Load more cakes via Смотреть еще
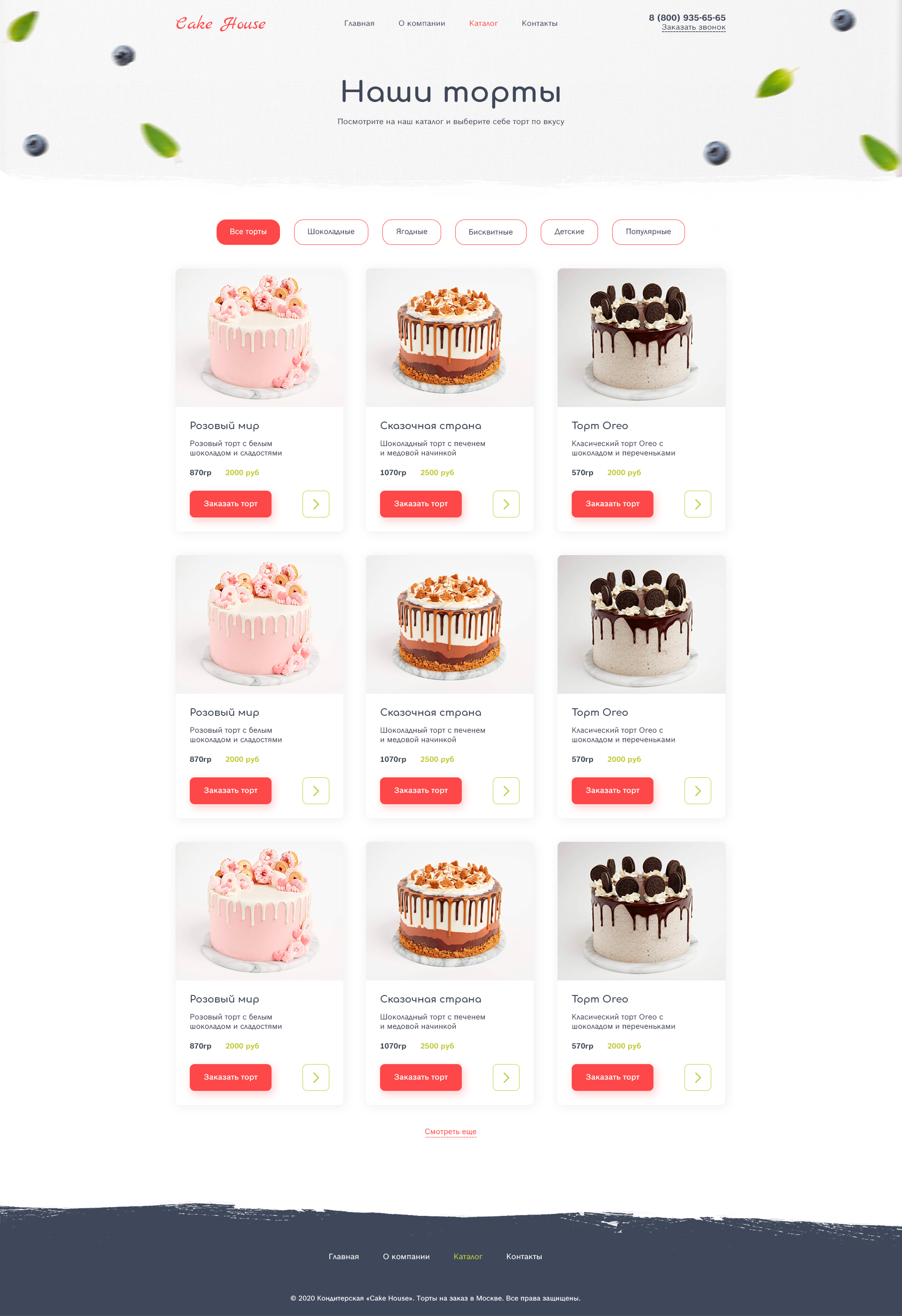The height and width of the screenshot is (1316, 902). tap(451, 1131)
